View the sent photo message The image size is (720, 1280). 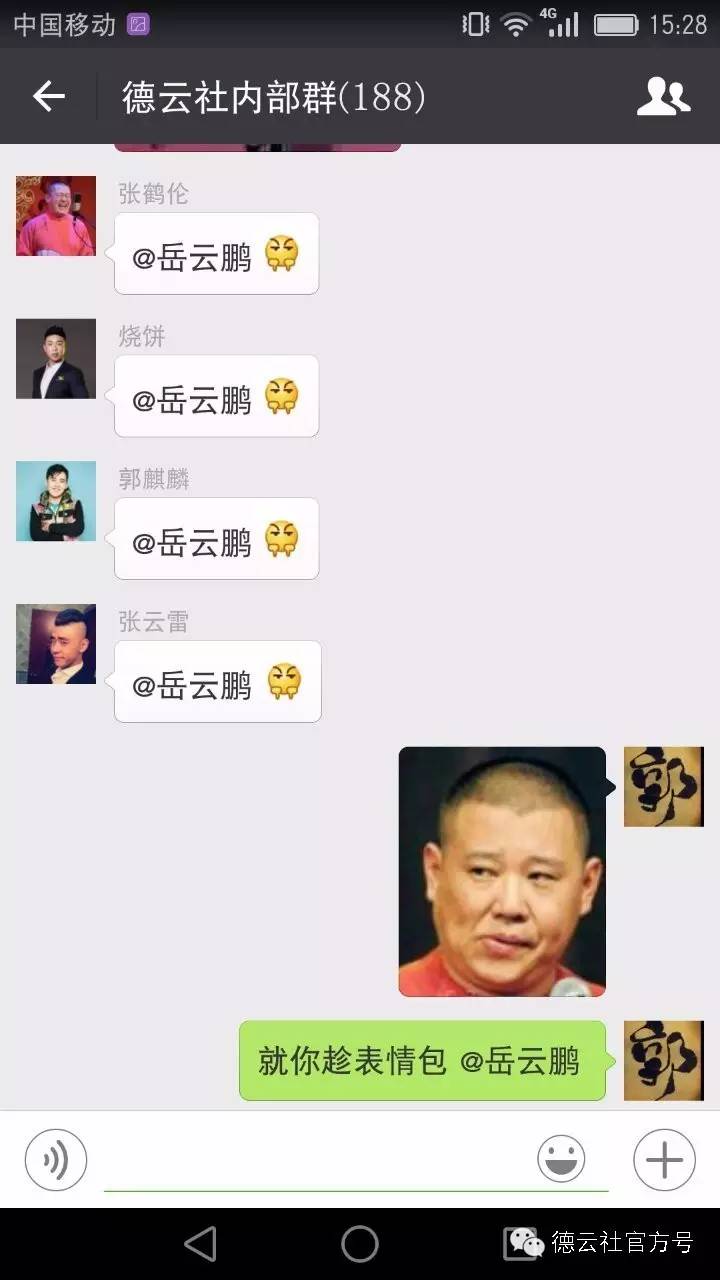pyautogui.click(x=502, y=872)
